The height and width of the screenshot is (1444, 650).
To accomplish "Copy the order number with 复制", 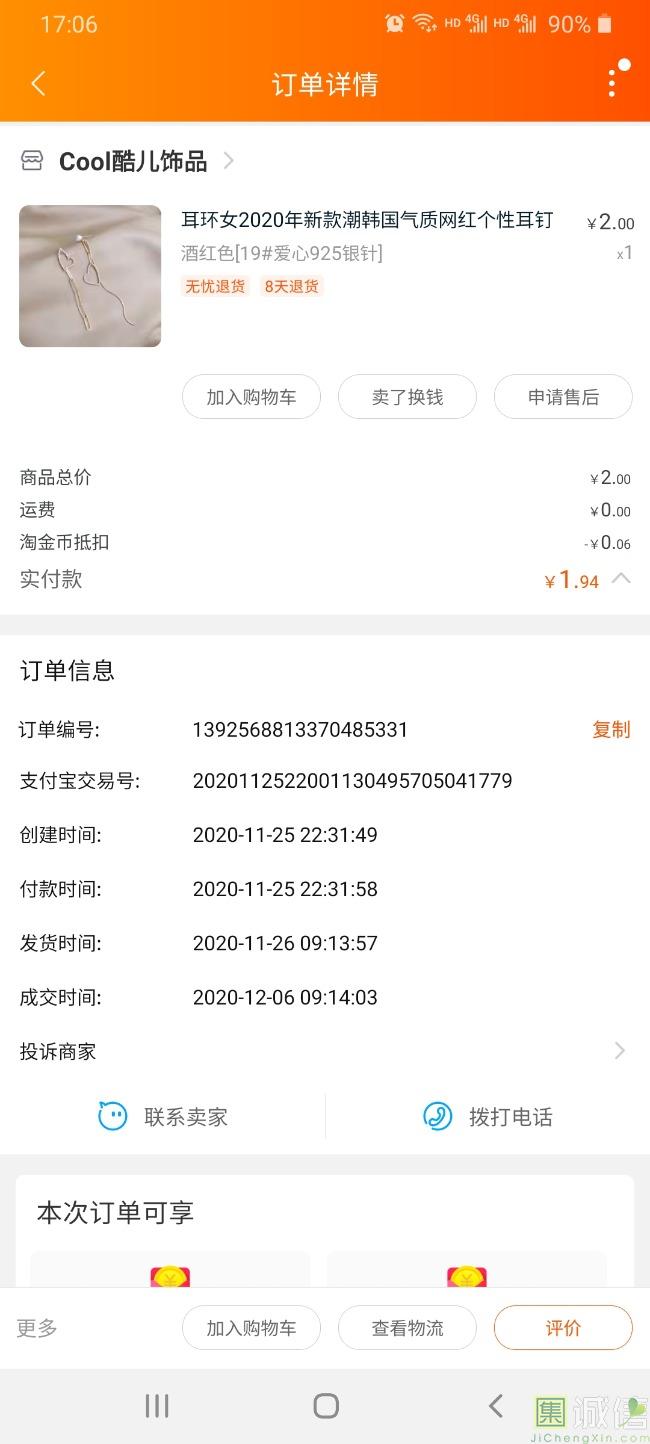I will tap(611, 730).
